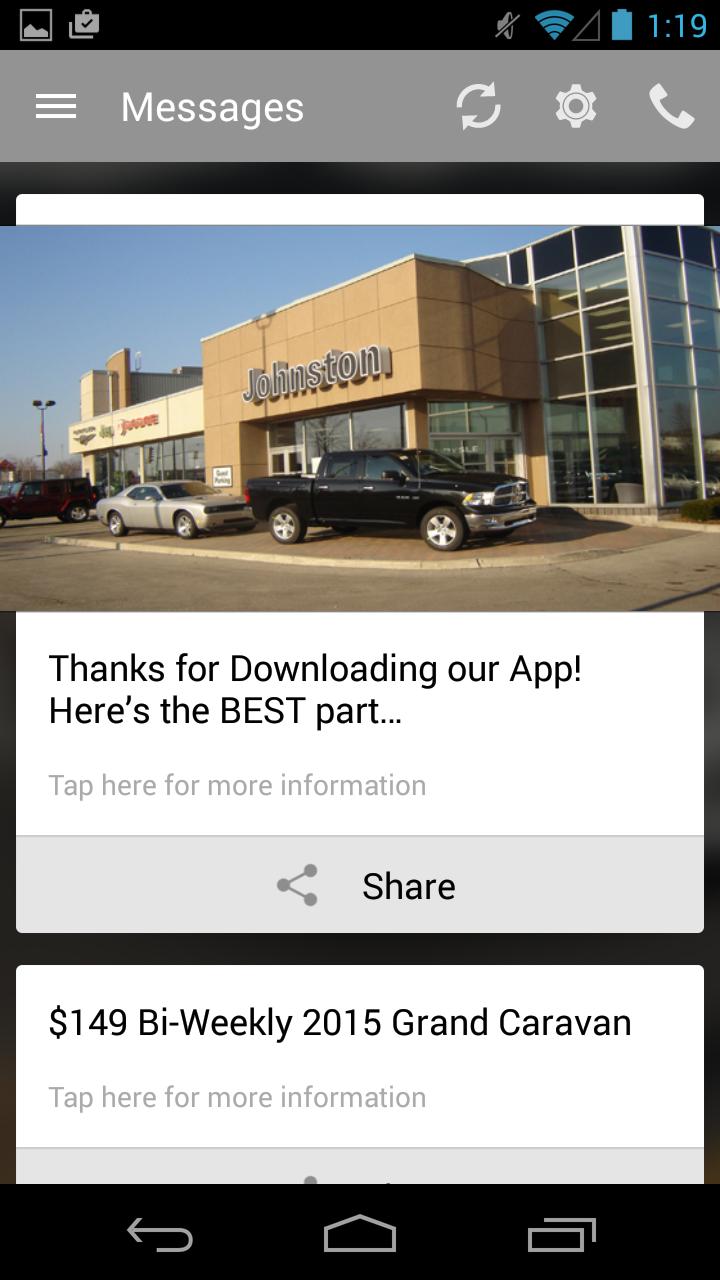The height and width of the screenshot is (1280, 720).
Task: Open the Thanks for Downloading message
Action: click(x=315, y=689)
